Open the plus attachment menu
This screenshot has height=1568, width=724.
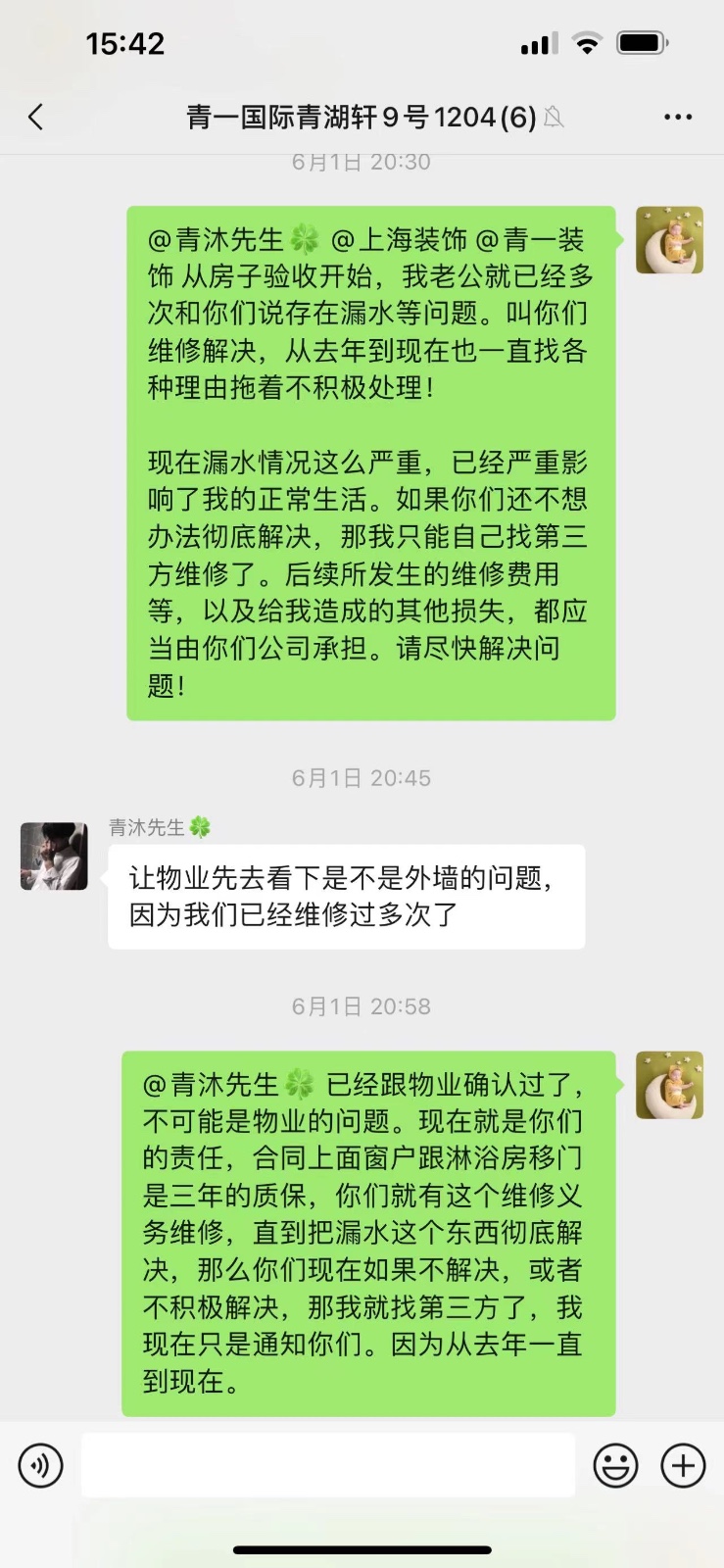[683, 1466]
